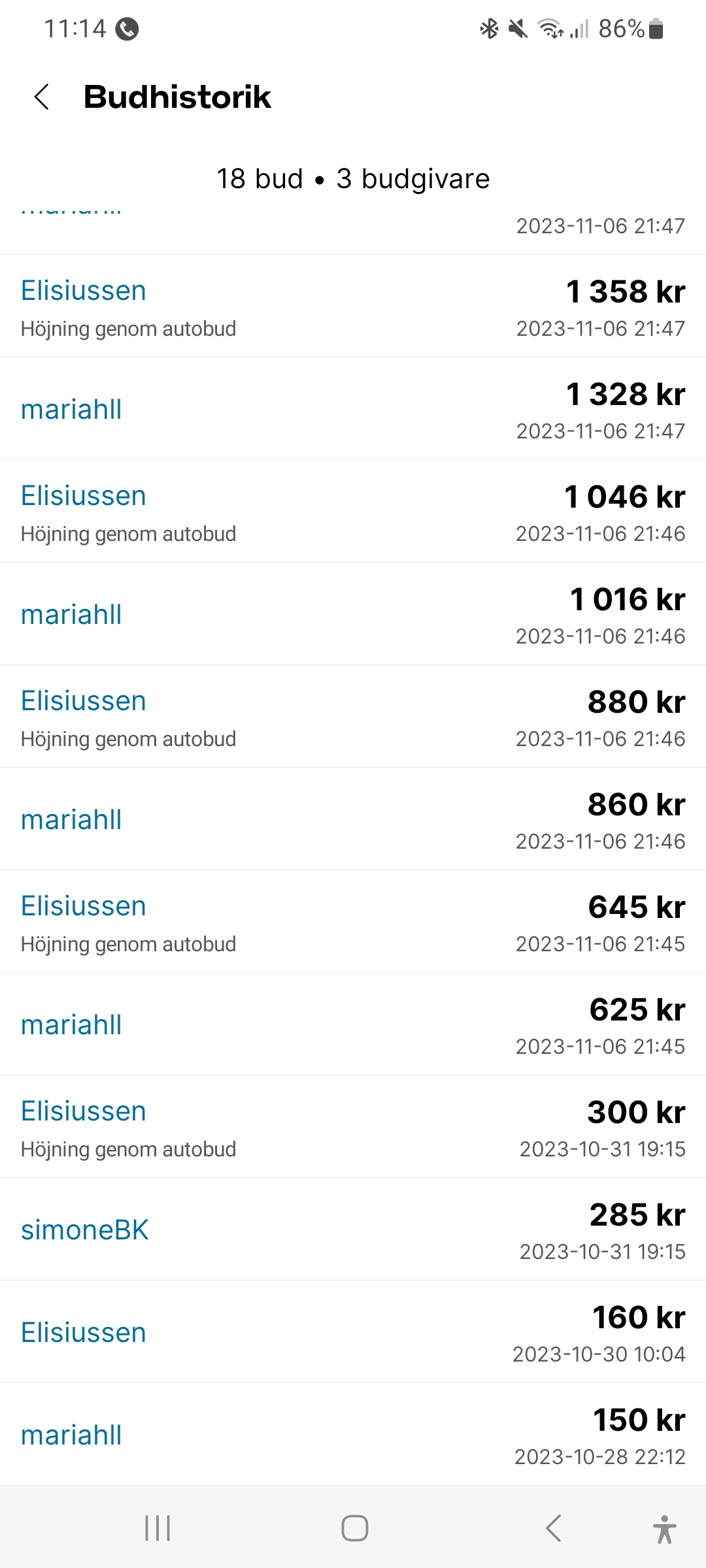Open bidder mariahll at 625 kr
Screen dimensions: 706x1568
[x=71, y=1025]
